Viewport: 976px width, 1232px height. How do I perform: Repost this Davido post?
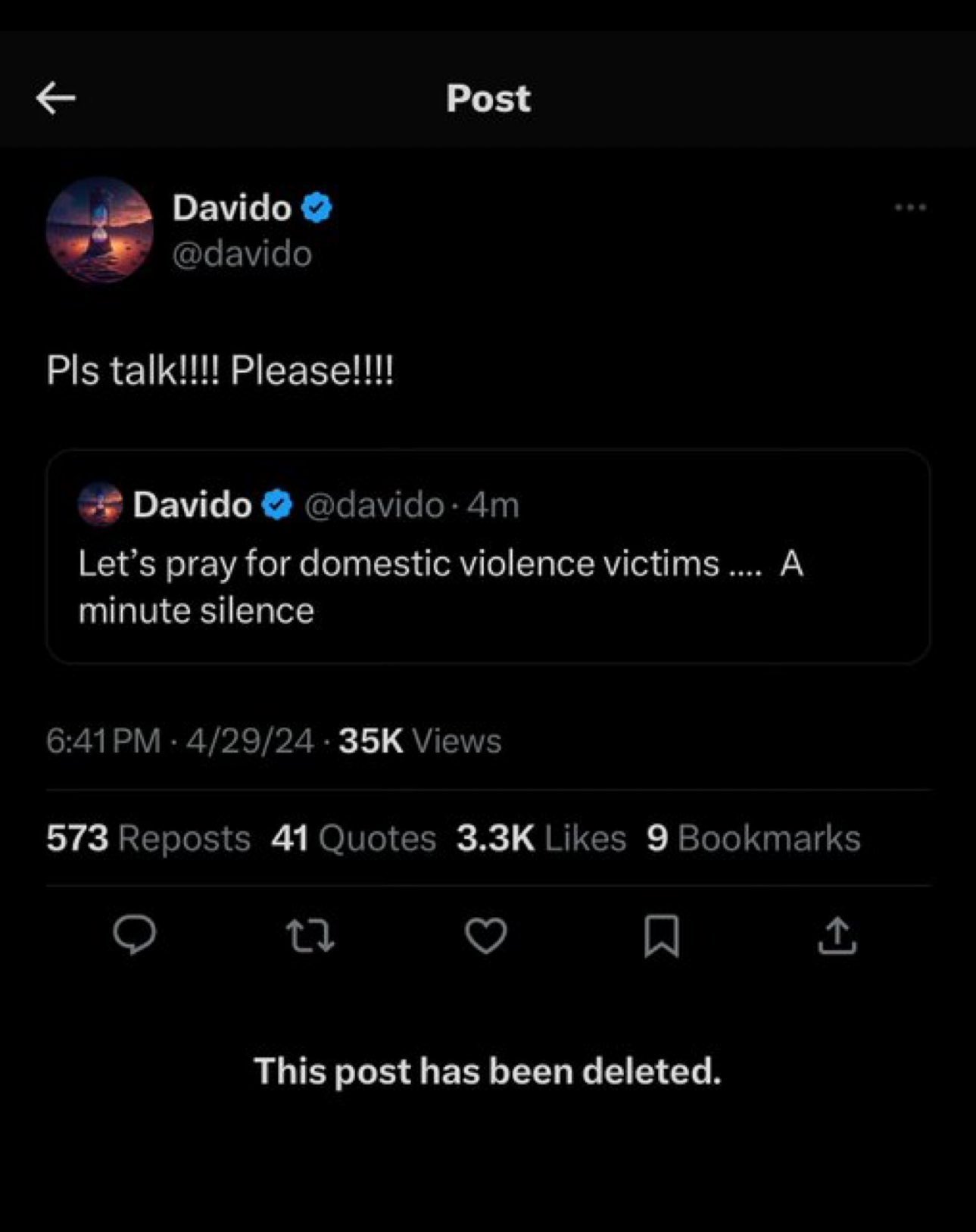(x=310, y=935)
